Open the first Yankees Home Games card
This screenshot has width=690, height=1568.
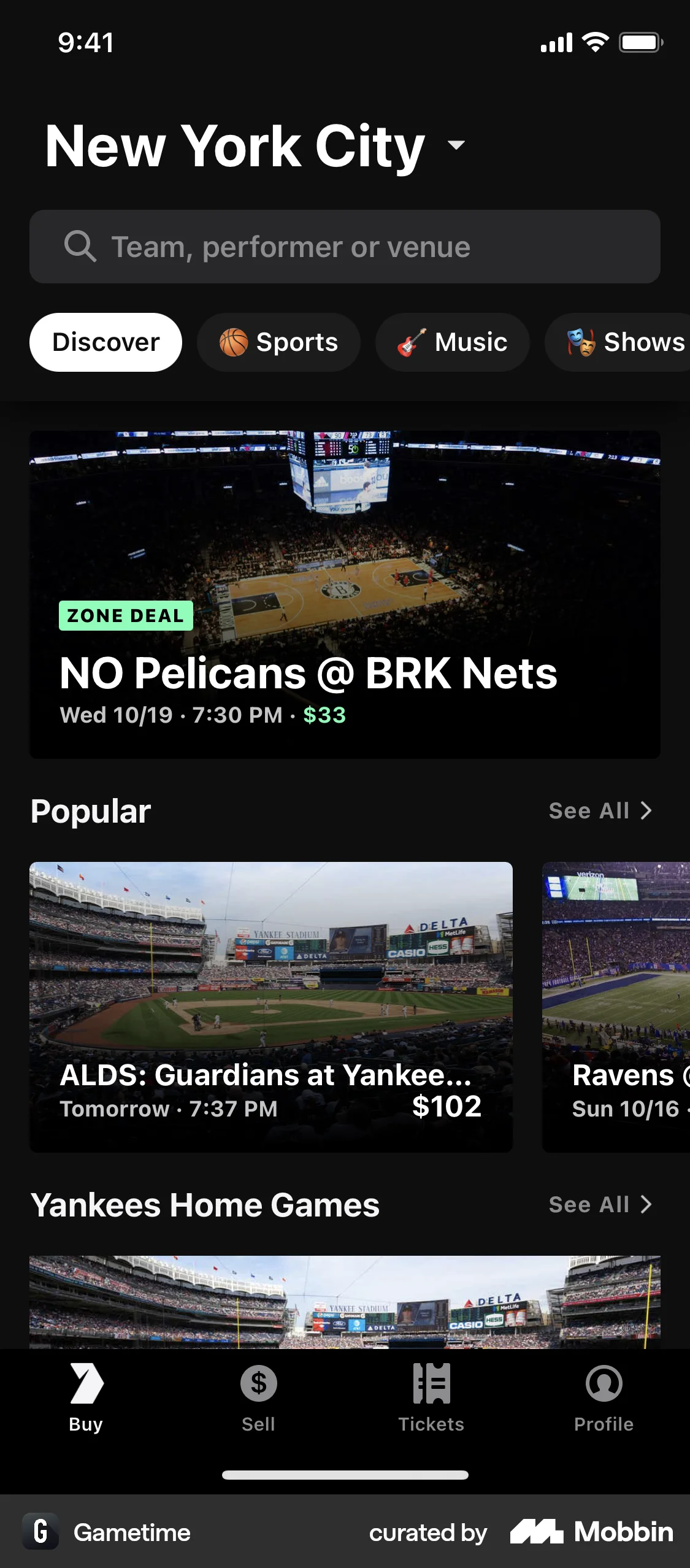[345, 1302]
